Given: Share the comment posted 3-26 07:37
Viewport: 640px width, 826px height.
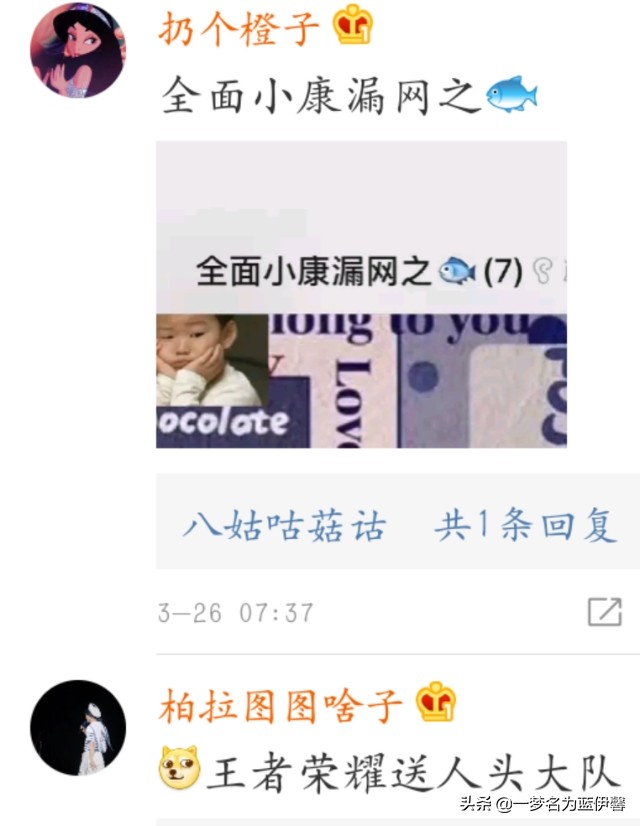Looking at the screenshot, I should 604,612.
